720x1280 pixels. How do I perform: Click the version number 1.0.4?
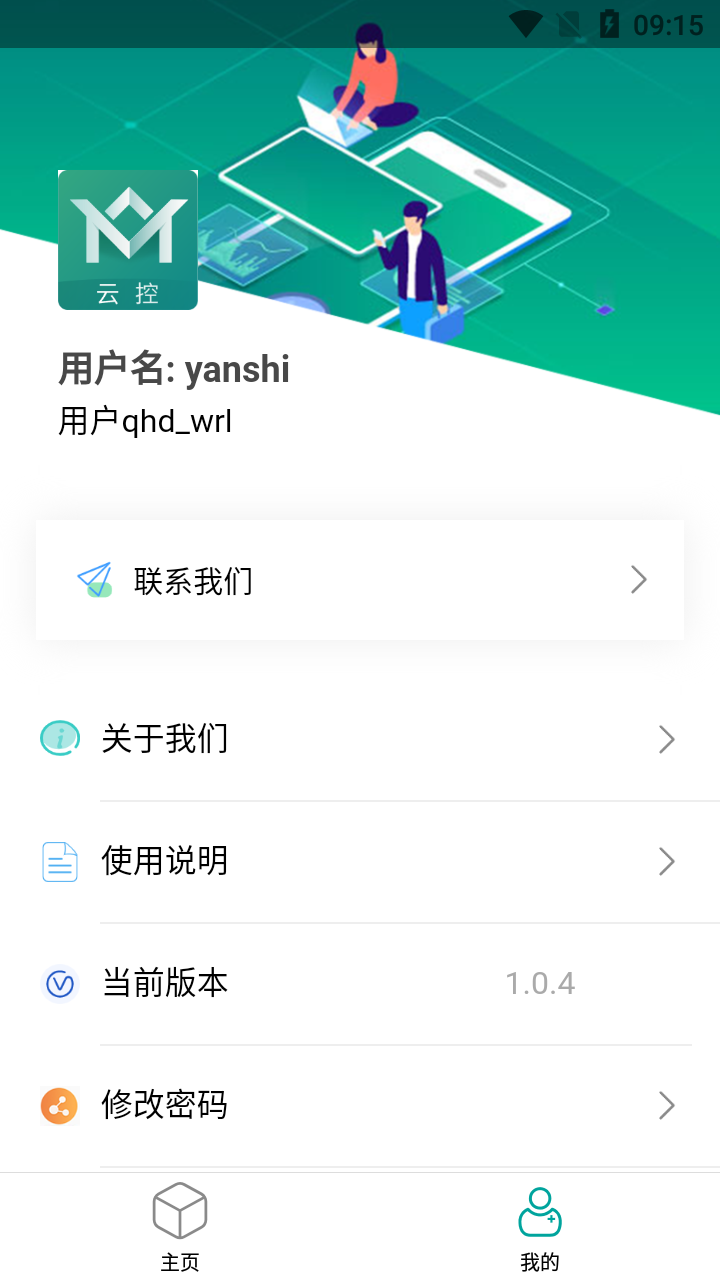tap(540, 983)
